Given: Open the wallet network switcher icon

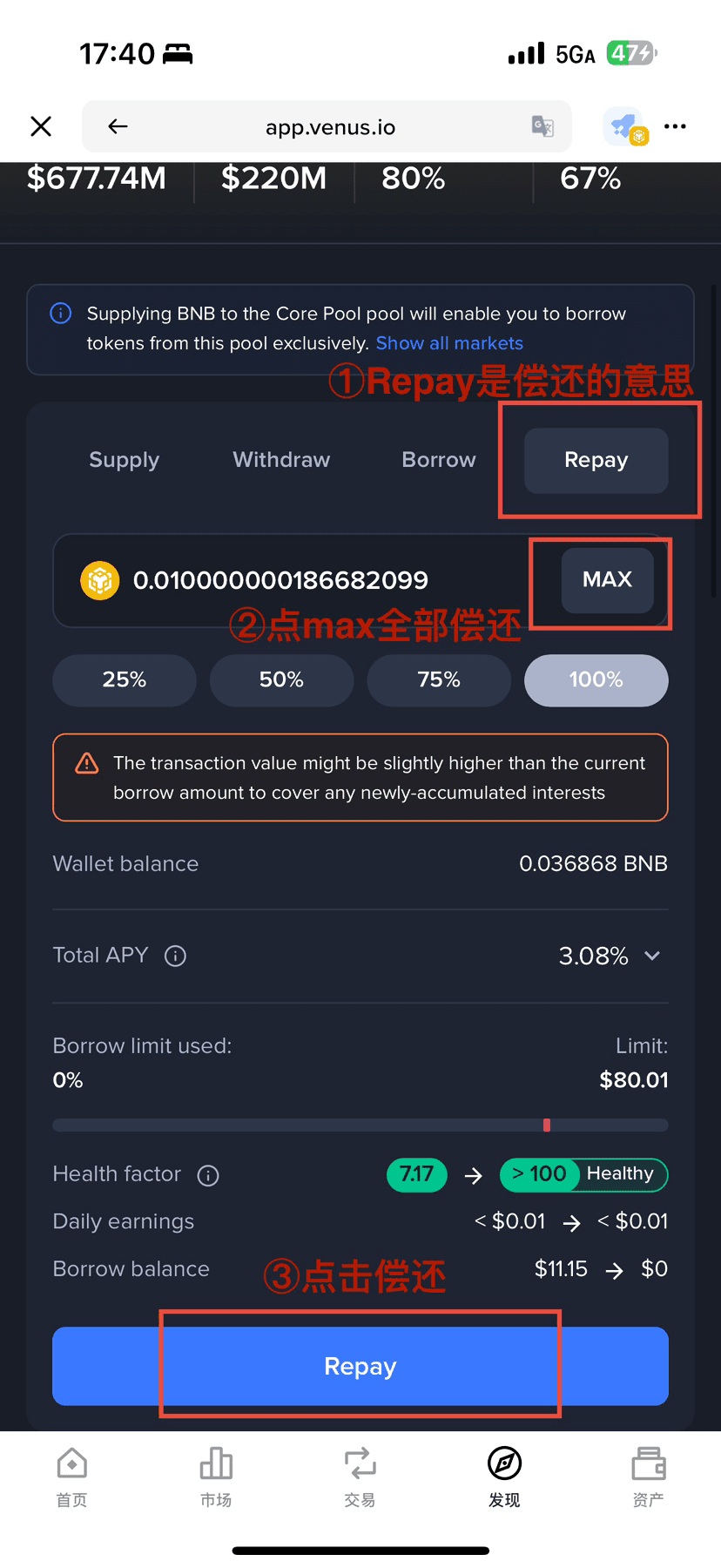Looking at the screenshot, I should [625, 127].
